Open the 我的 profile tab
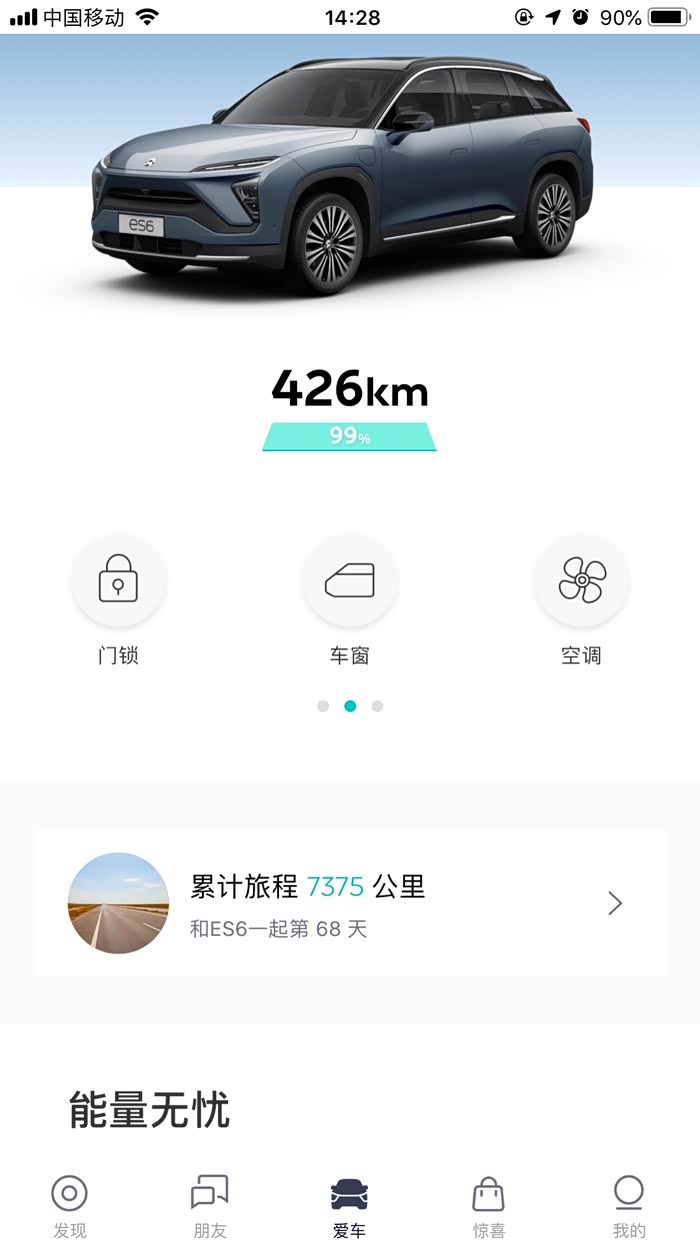The height and width of the screenshot is (1244, 700). point(629,1206)
